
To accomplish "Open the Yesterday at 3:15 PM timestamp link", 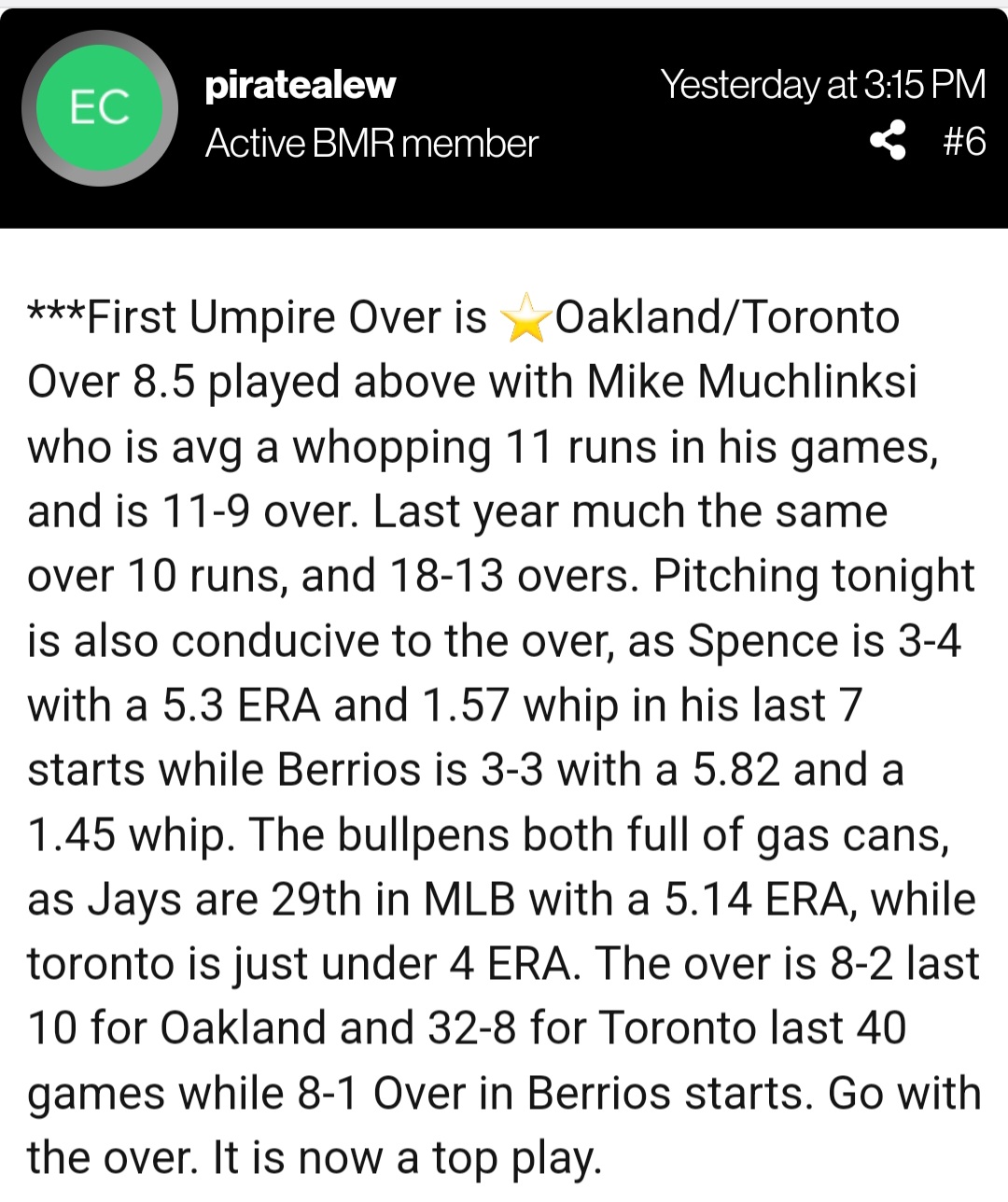I will coord(822,85).
